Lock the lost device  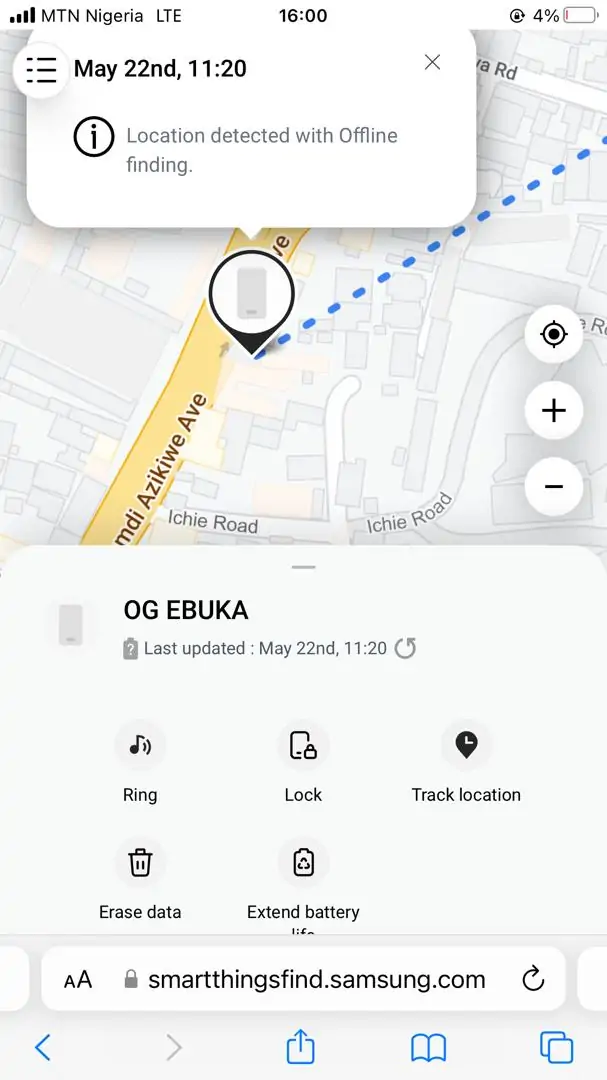[303, 746]
